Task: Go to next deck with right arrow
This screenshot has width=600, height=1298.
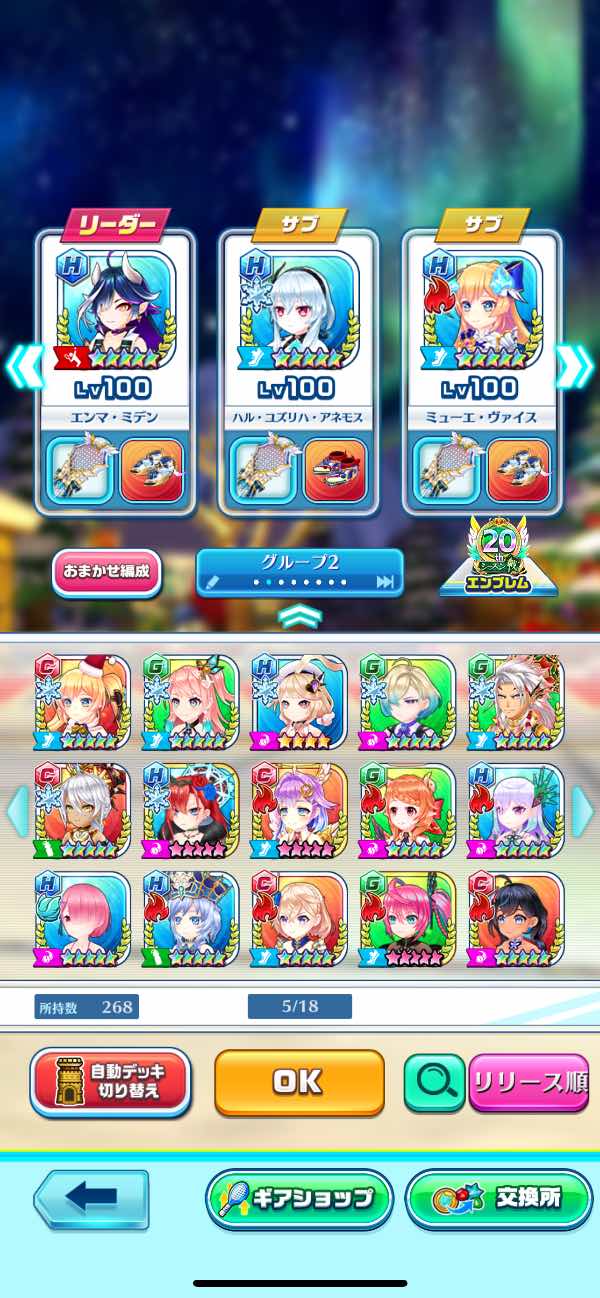Action: click(575, 368)
